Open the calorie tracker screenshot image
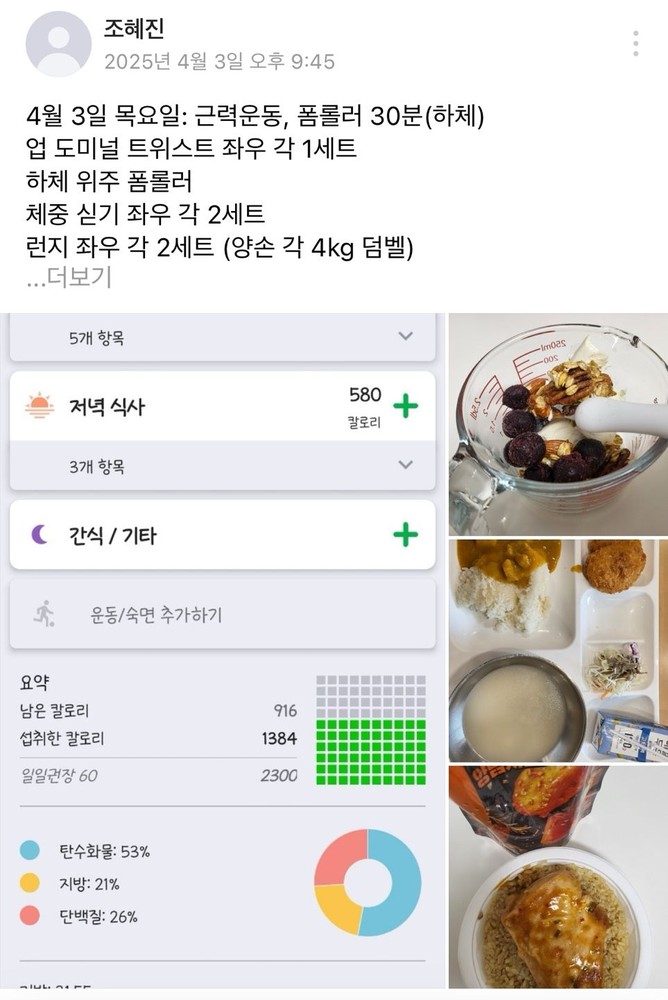 click(223, 650)
